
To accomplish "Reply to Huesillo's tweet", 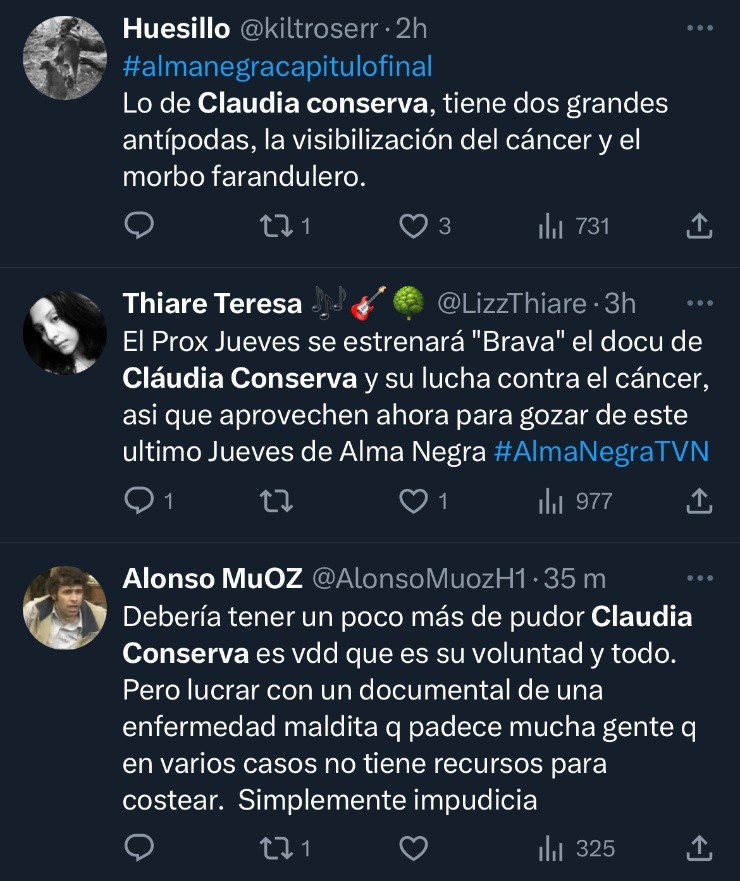I will point(138,227).
